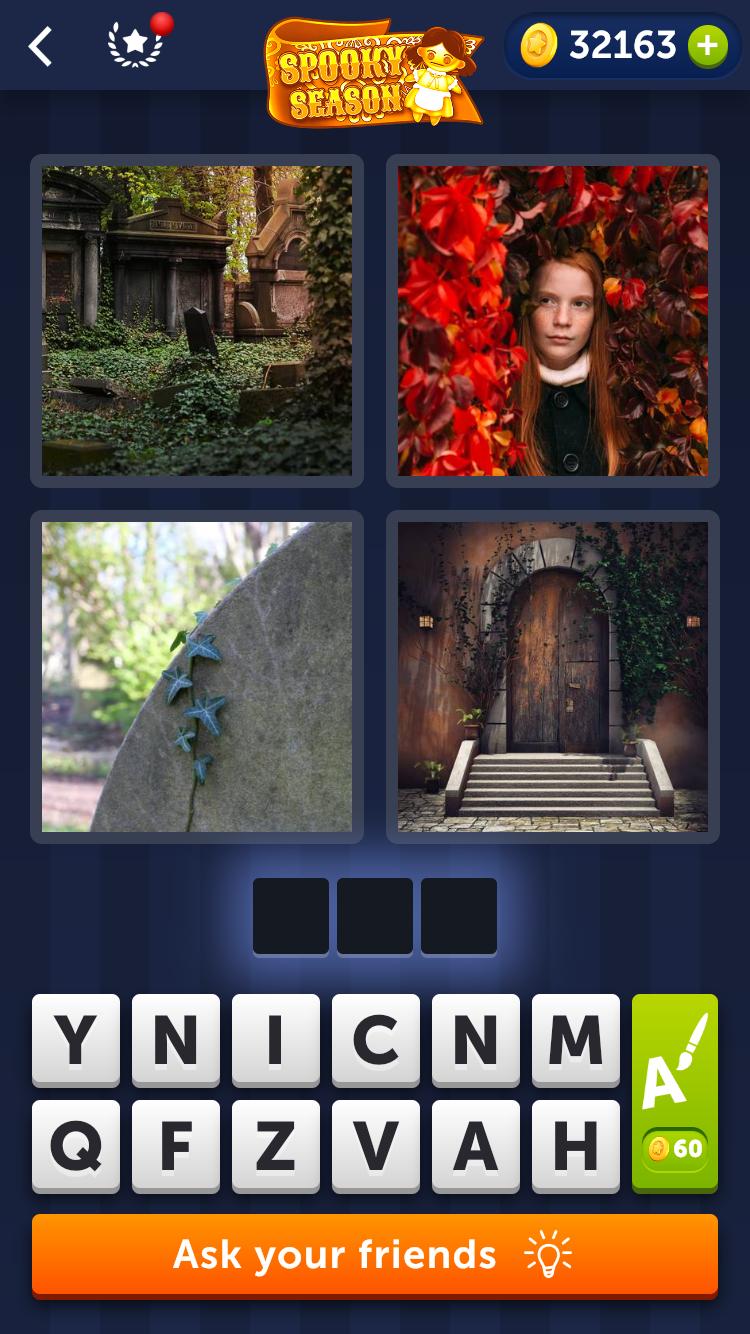Viewport: 750px width, 1334px height.
Task: Enlarge the arched wooden door picture
Action: click(553, 677)
